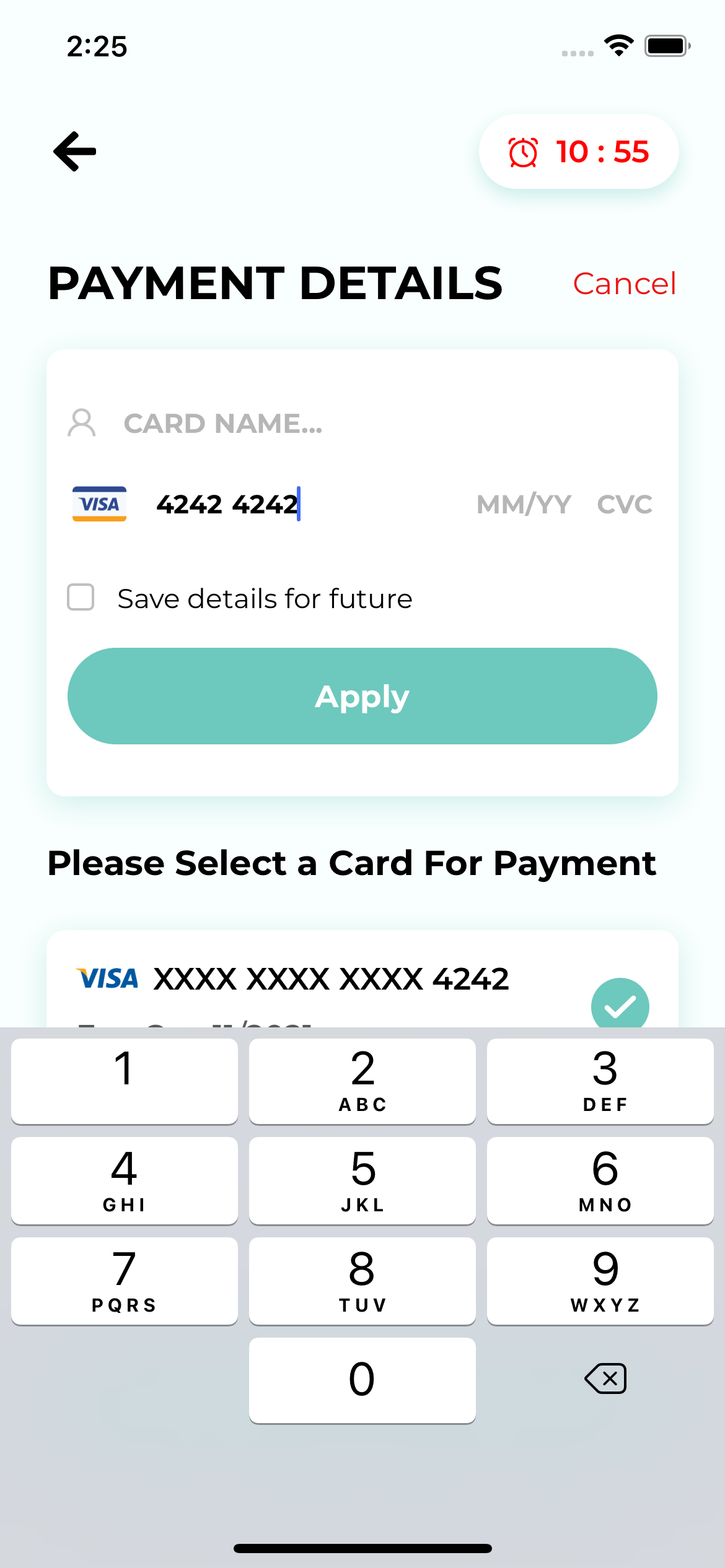Tap the battery indicator in the status bar
This screenshot has height=1568, width=725.
click(667, 44)
